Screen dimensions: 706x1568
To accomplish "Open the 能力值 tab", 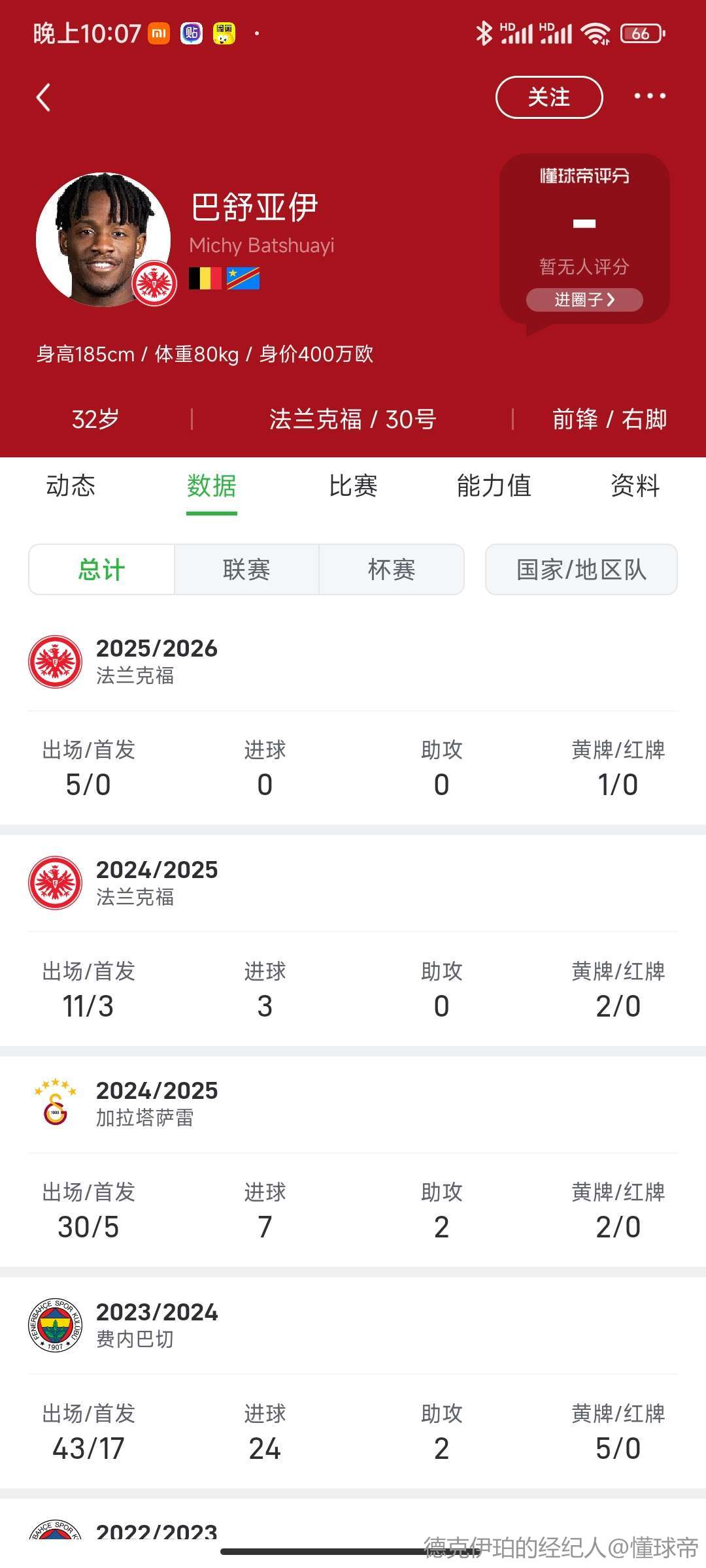I will coord(494,486).
